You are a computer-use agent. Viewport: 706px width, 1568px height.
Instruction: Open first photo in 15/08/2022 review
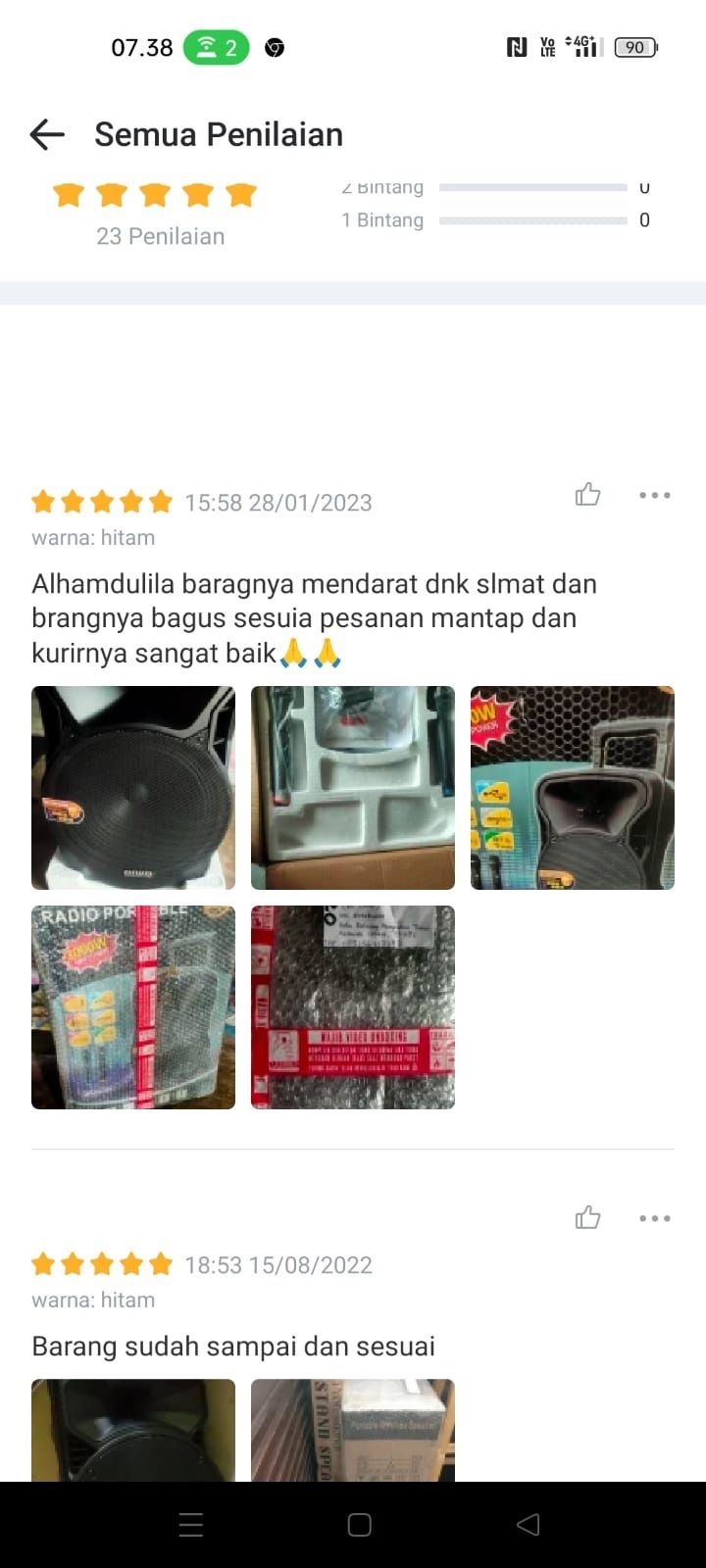133,1429
